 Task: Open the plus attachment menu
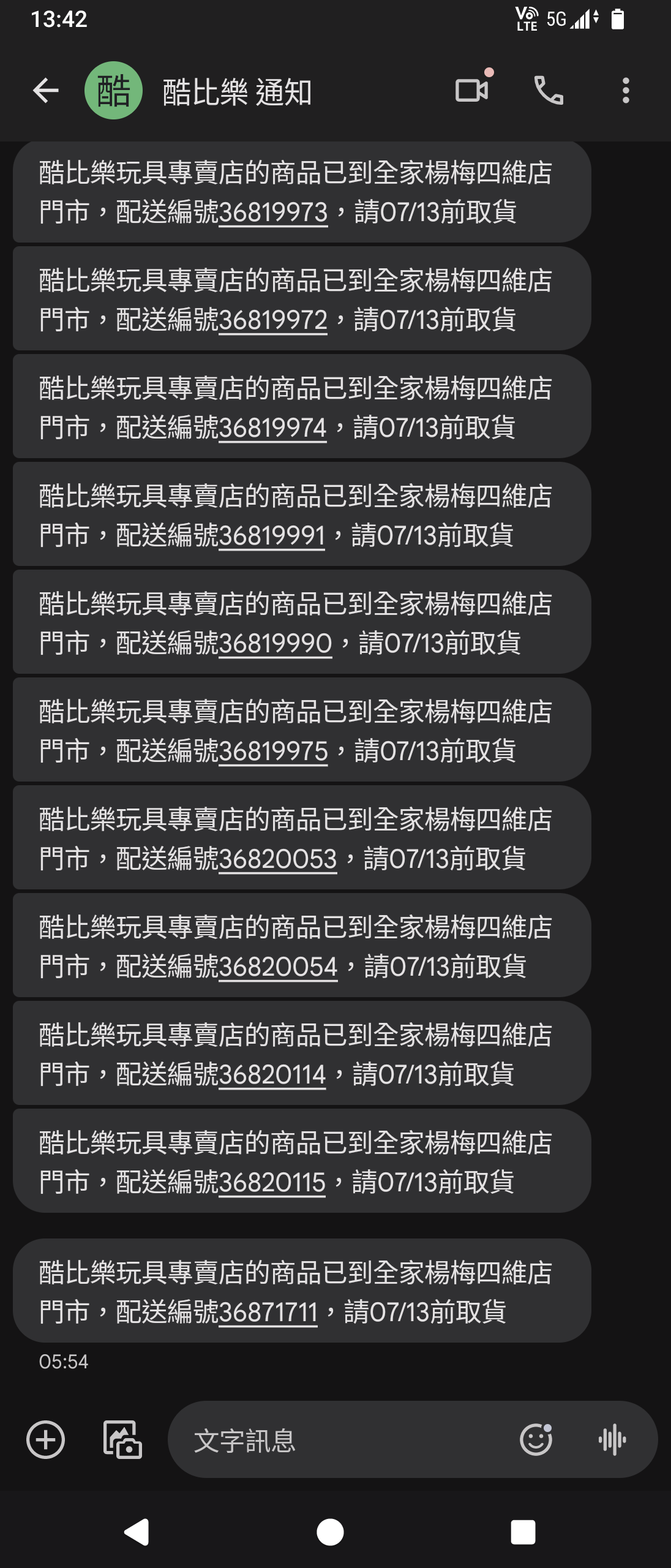pyautogui.click(x=46, y=1439)
